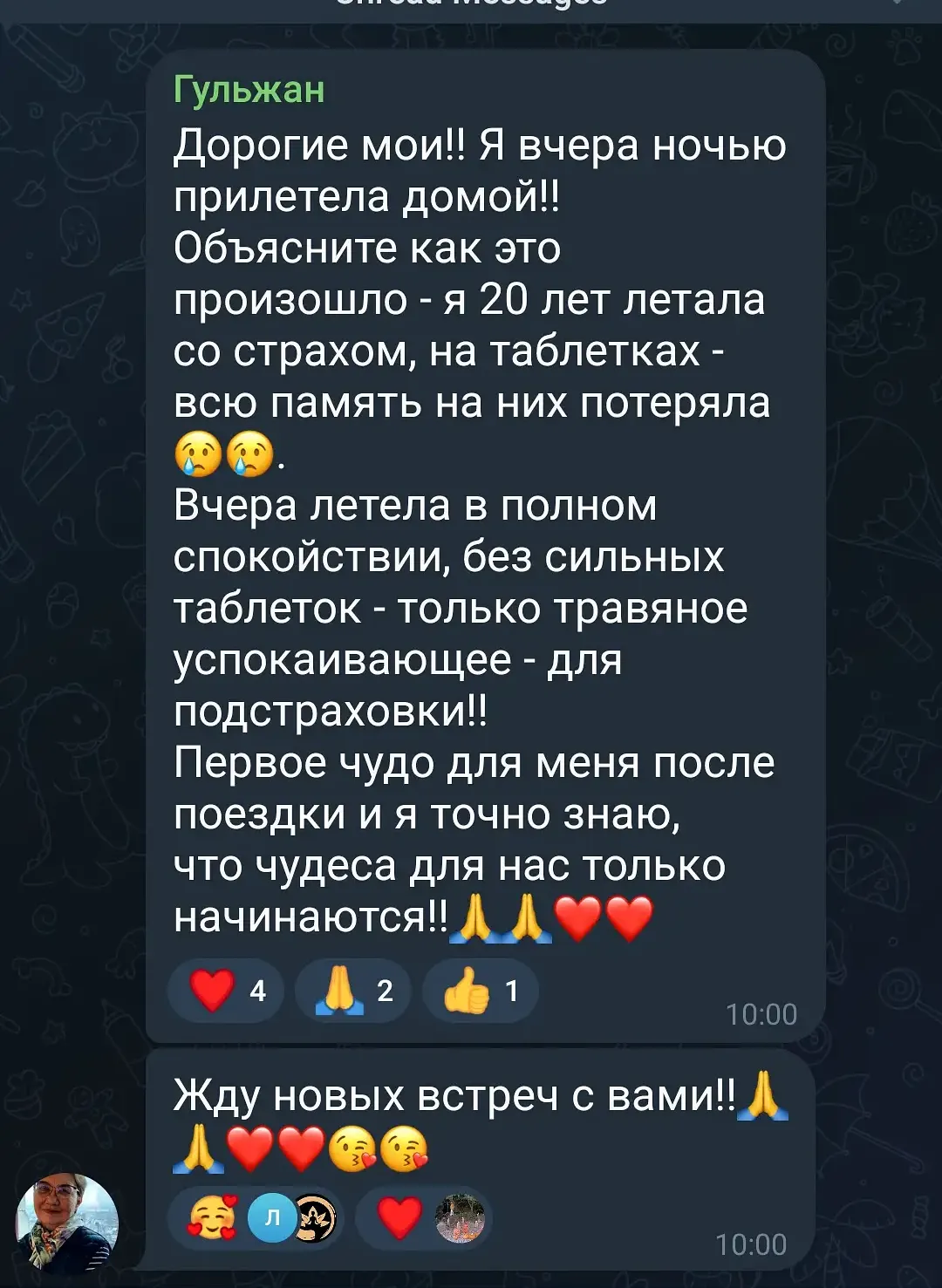Tap the praying hands reaction with 2
The image size is (942, 1288).
353,991
